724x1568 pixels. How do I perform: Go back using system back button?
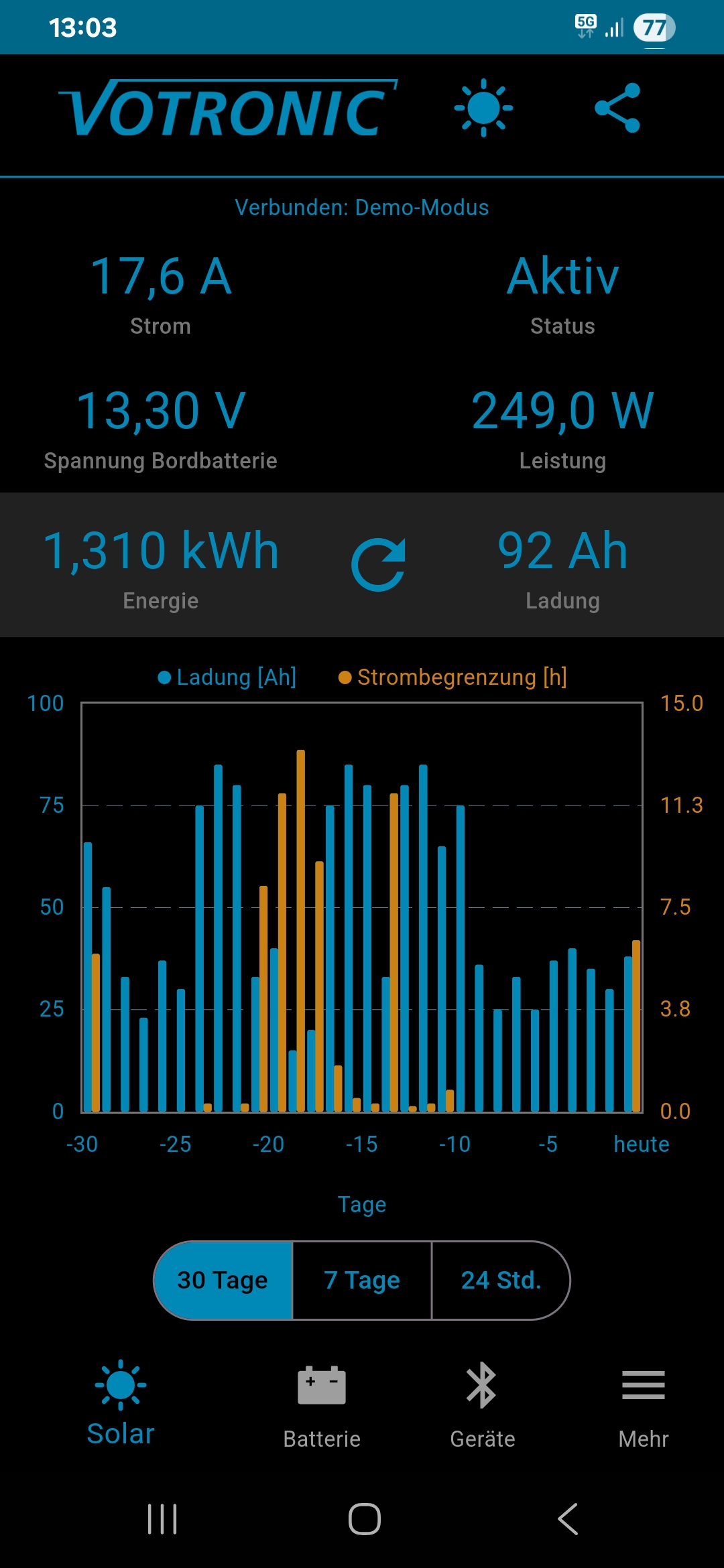click(568, 1518)
